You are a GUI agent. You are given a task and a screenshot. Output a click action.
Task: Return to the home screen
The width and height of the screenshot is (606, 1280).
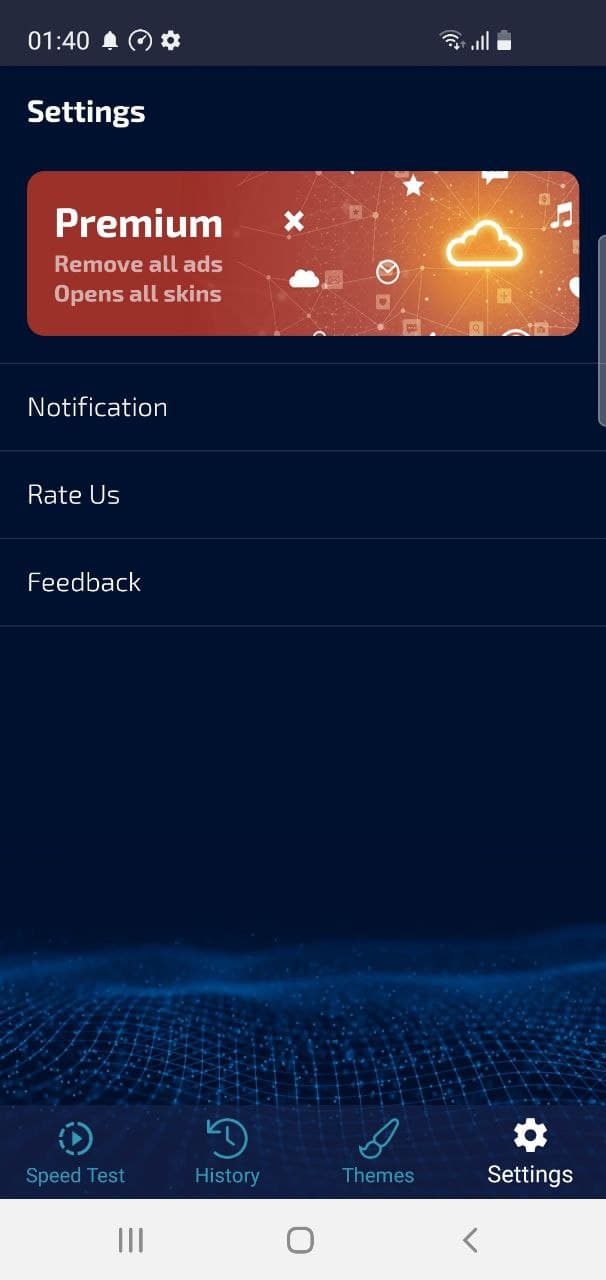pyautogui.click(x=300, y=1240)
